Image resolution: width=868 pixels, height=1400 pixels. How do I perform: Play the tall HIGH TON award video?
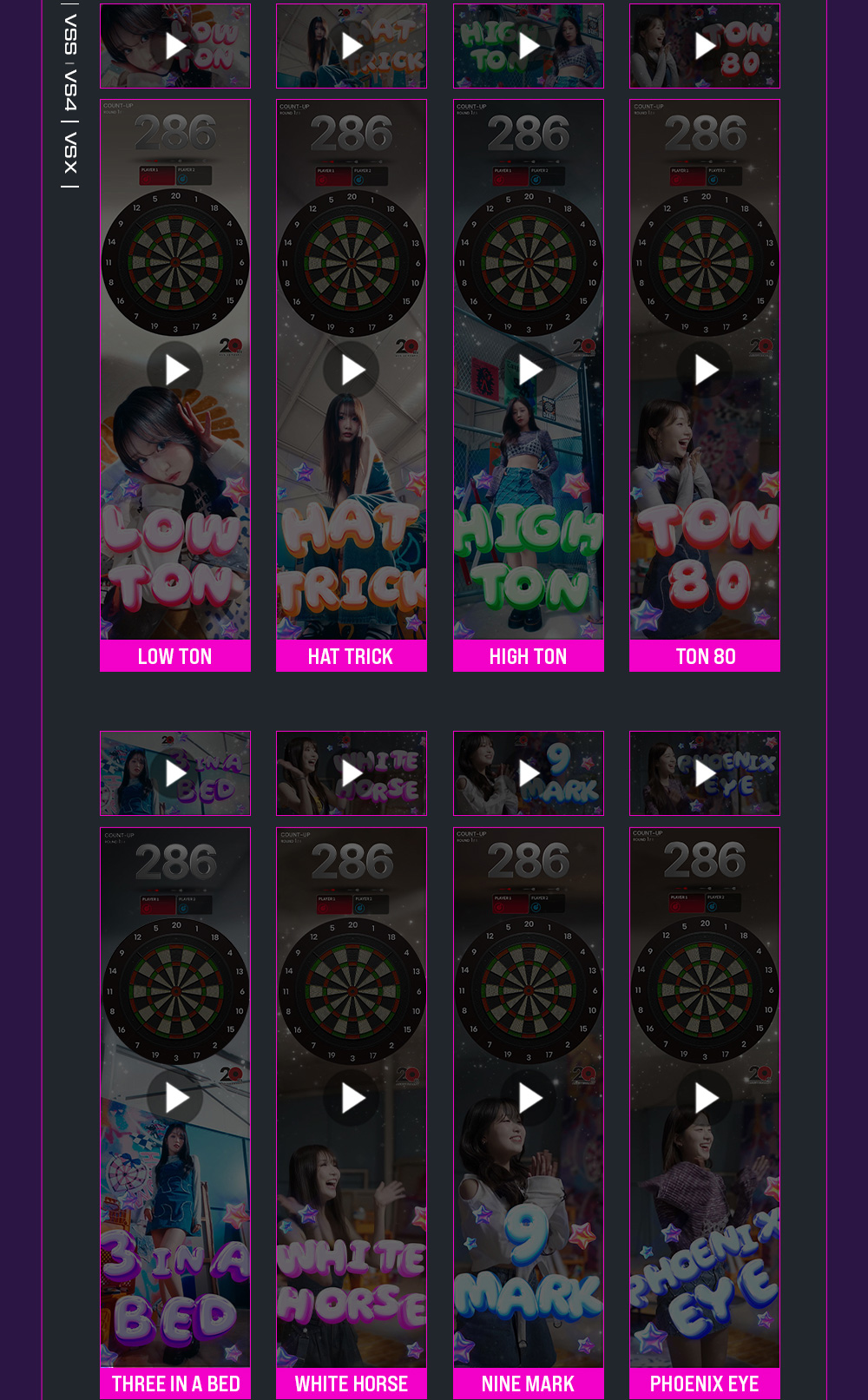click(x=529, y=370)
